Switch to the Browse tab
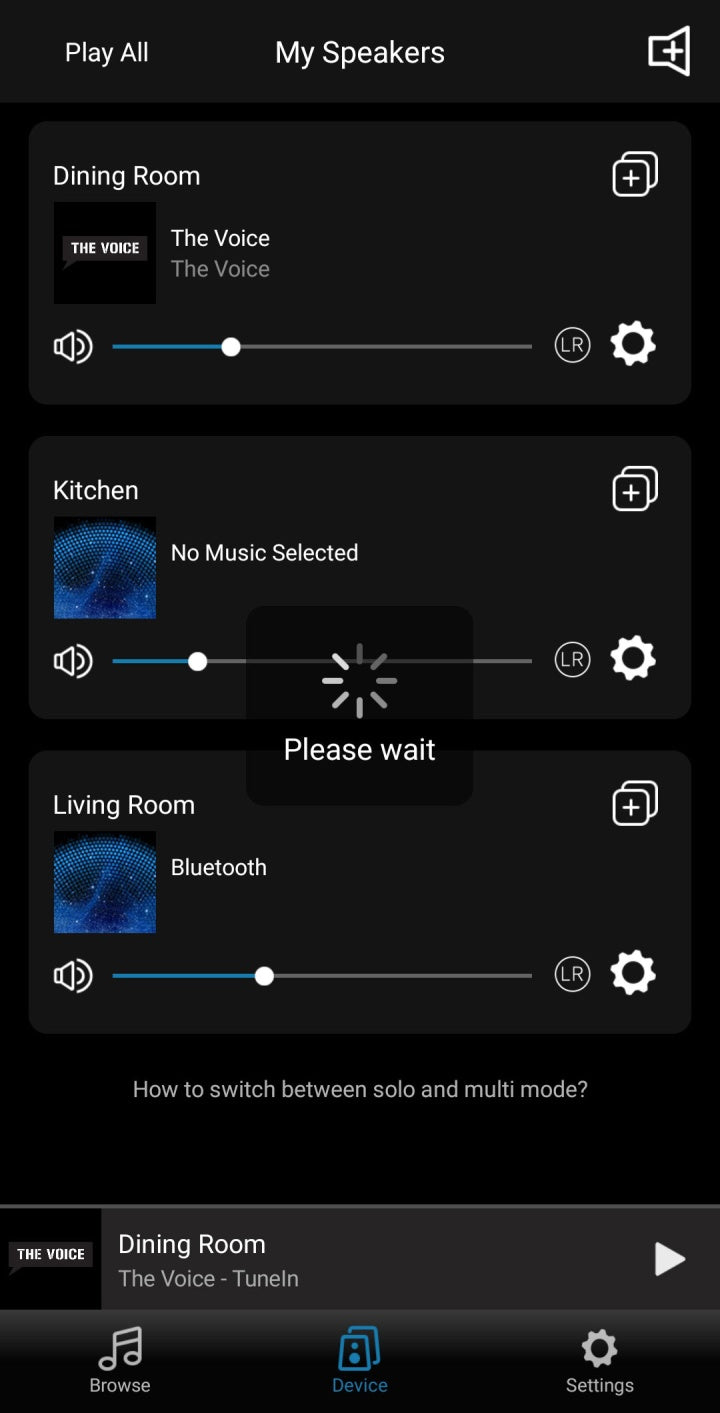 pyautogui.click(x=120, y=1360)
